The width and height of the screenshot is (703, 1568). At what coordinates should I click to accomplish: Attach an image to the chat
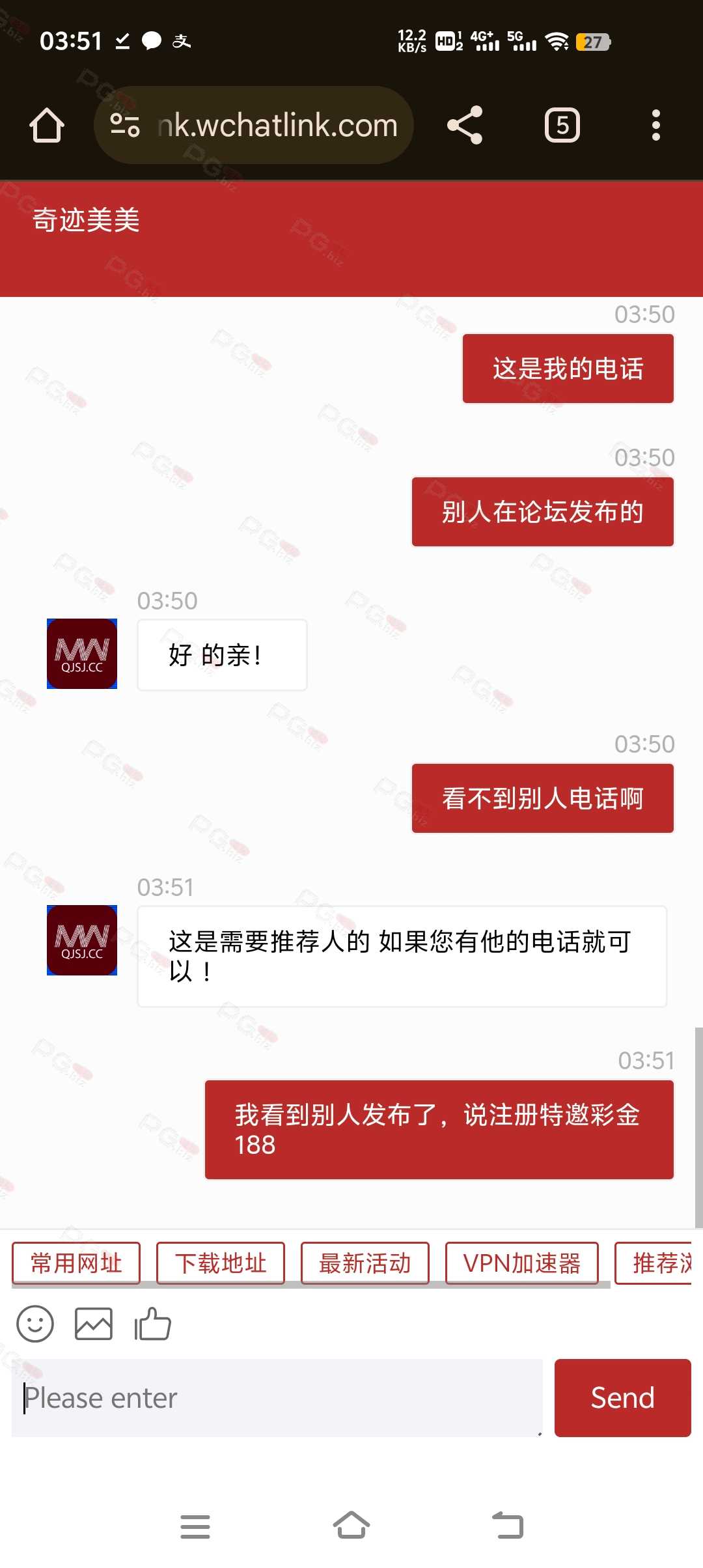[x=94, y=1324]
